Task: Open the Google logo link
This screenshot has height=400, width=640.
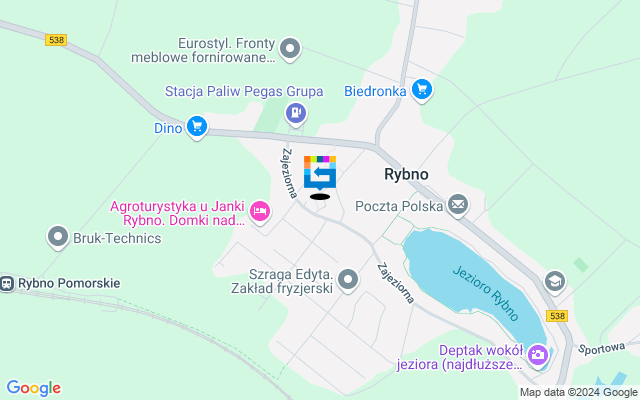Action: point(33,388)
